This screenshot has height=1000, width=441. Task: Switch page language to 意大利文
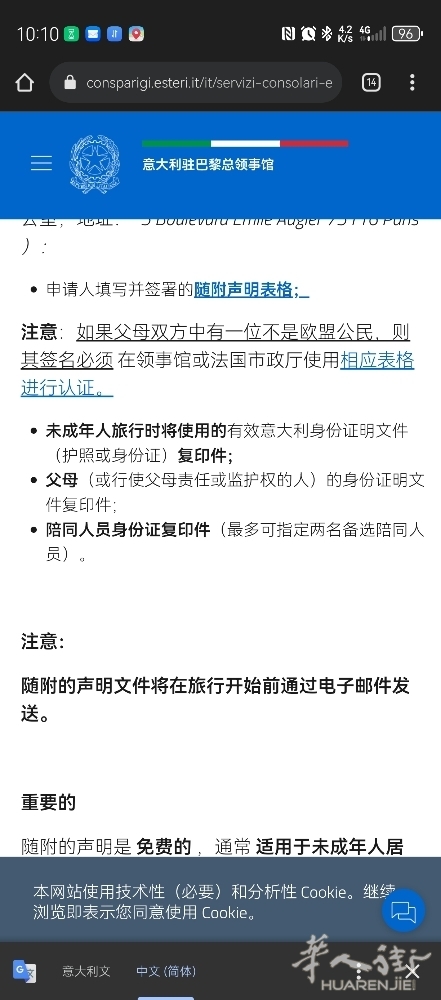86,971
